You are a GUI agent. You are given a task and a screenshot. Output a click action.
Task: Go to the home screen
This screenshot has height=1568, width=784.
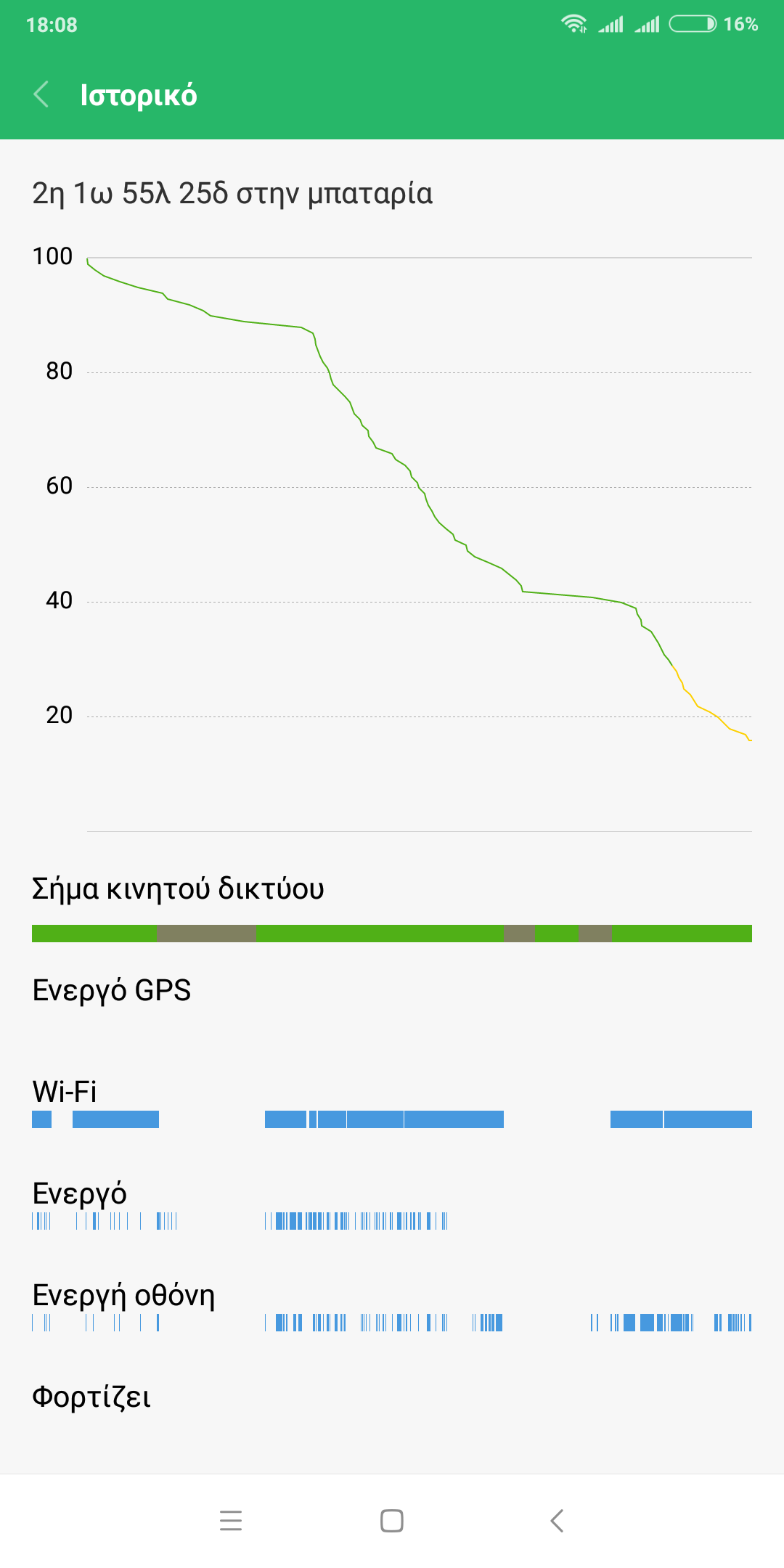(392, 1520)
